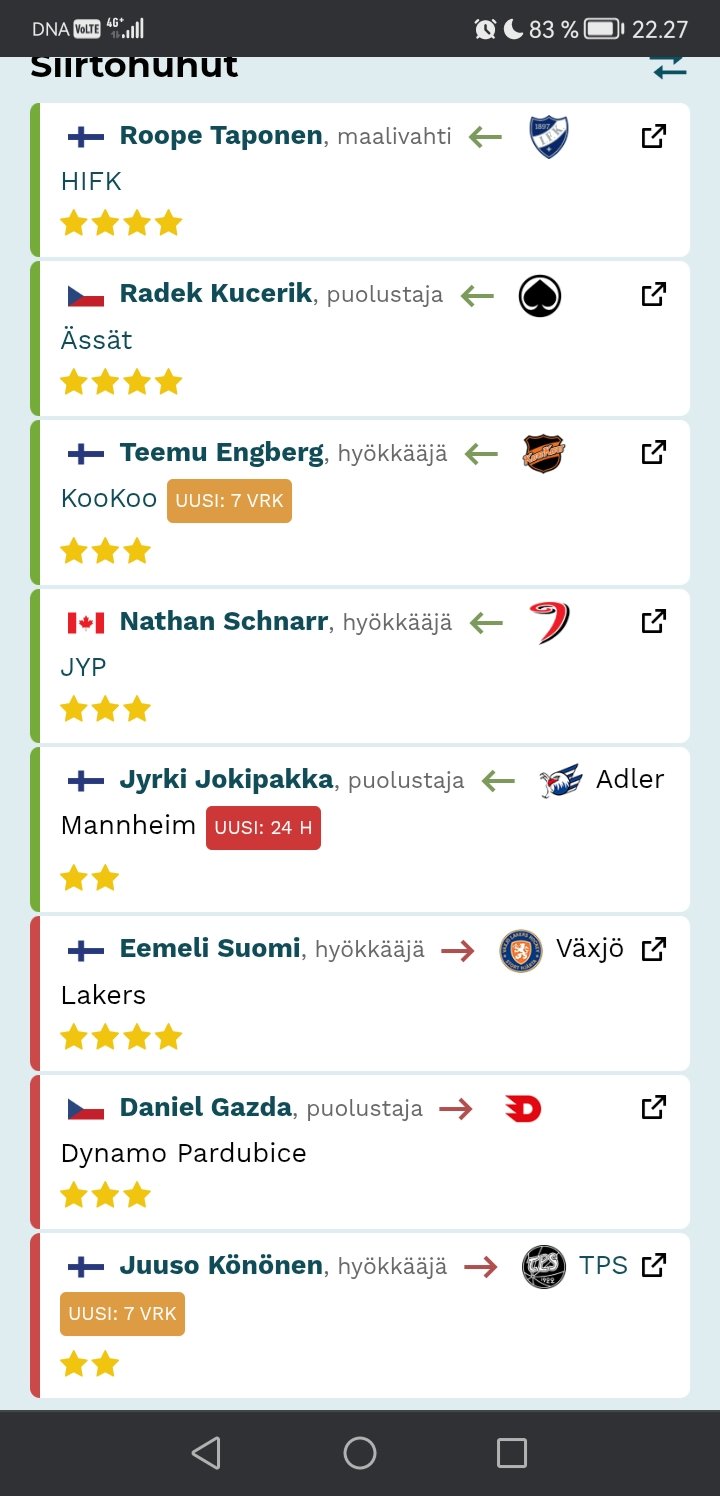This screenshot has width=720, height=1496.
Task: Open Daniel Gazda's external link icon
Action: click(x=653, y=1107)
